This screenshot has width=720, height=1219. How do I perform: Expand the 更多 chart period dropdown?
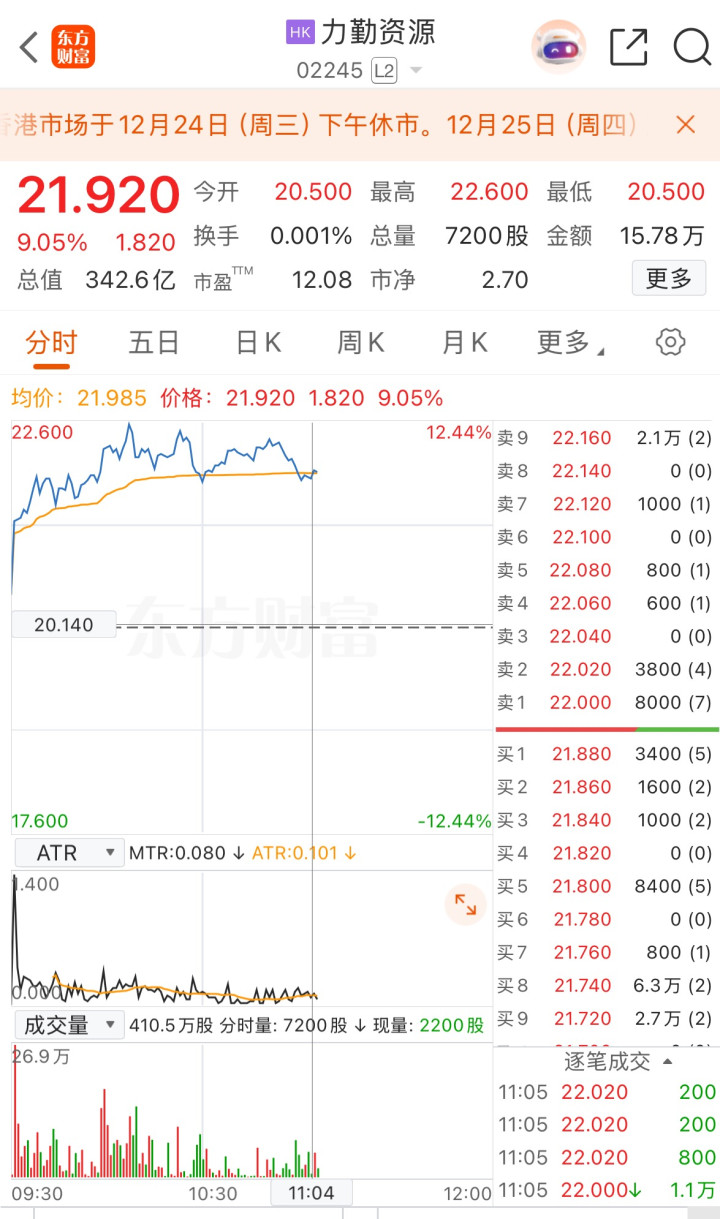click(570, 343)
